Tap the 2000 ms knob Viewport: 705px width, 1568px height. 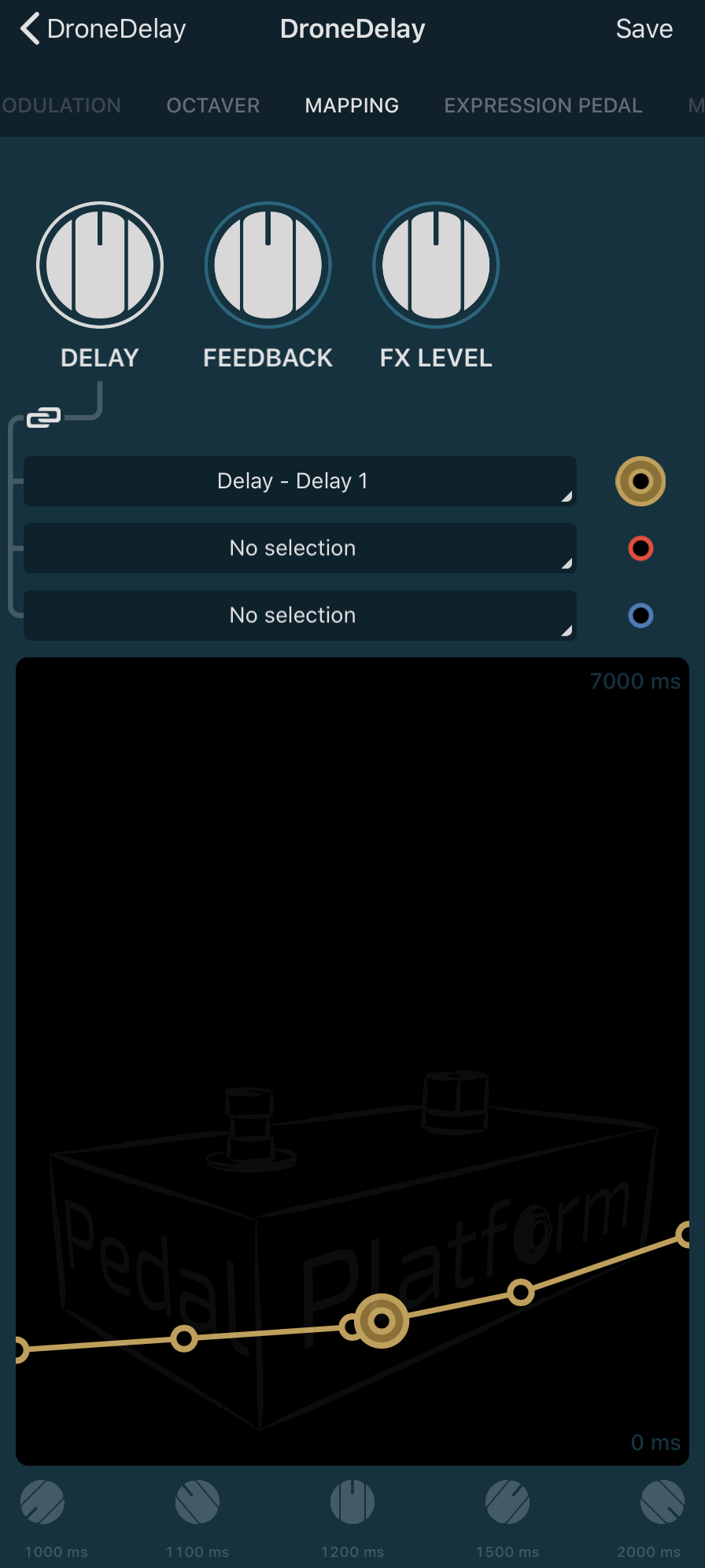tap(663, 1502)
